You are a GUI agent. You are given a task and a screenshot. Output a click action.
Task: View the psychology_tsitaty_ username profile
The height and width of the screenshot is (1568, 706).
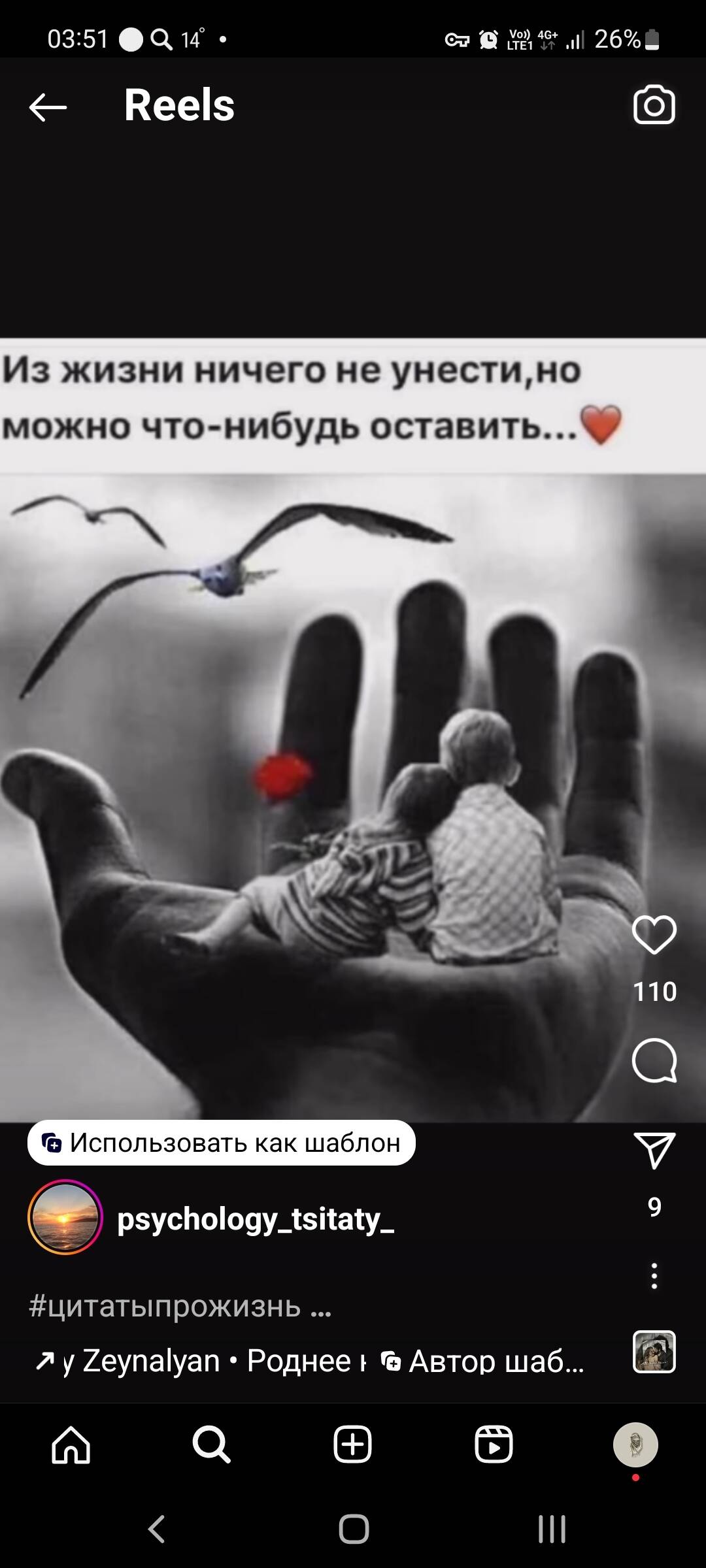click(x=256, y=1218)
